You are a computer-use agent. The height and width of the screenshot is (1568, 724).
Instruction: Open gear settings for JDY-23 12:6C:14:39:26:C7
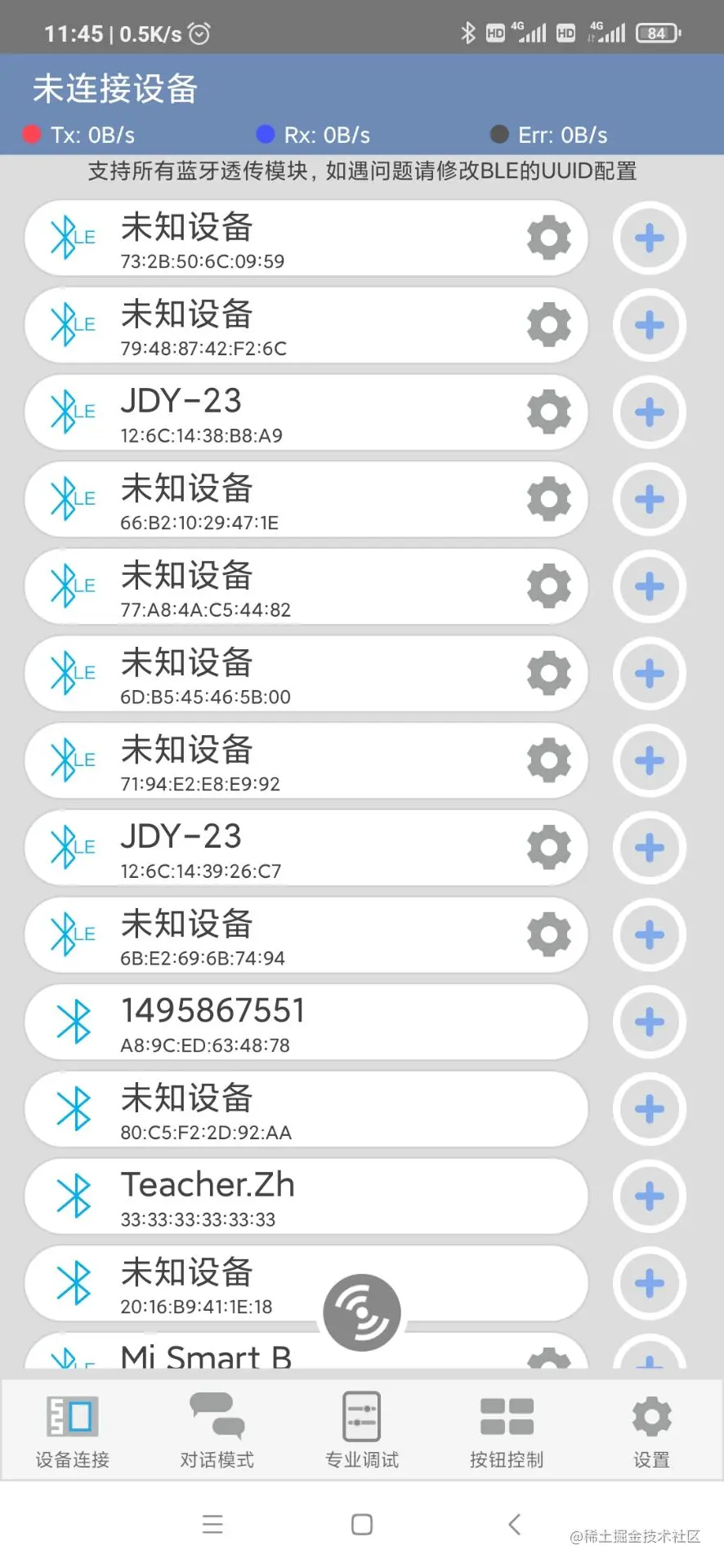(x=548, y=847)
